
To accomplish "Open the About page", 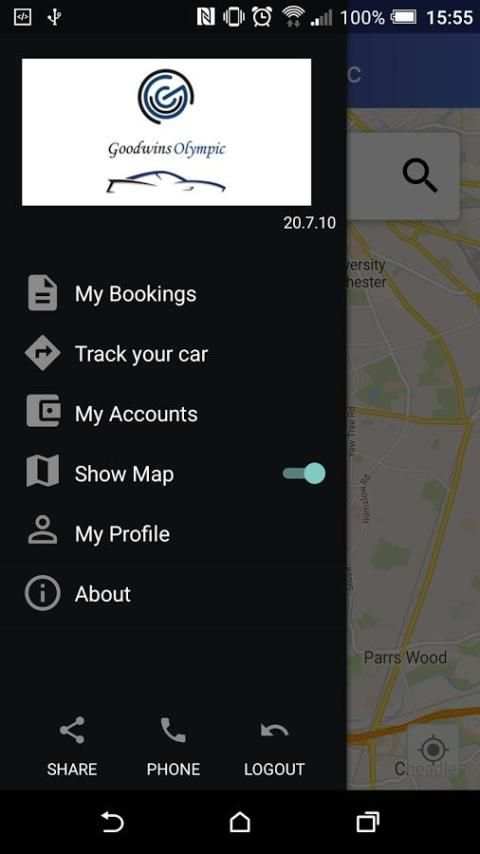I will tap(173, 594).
